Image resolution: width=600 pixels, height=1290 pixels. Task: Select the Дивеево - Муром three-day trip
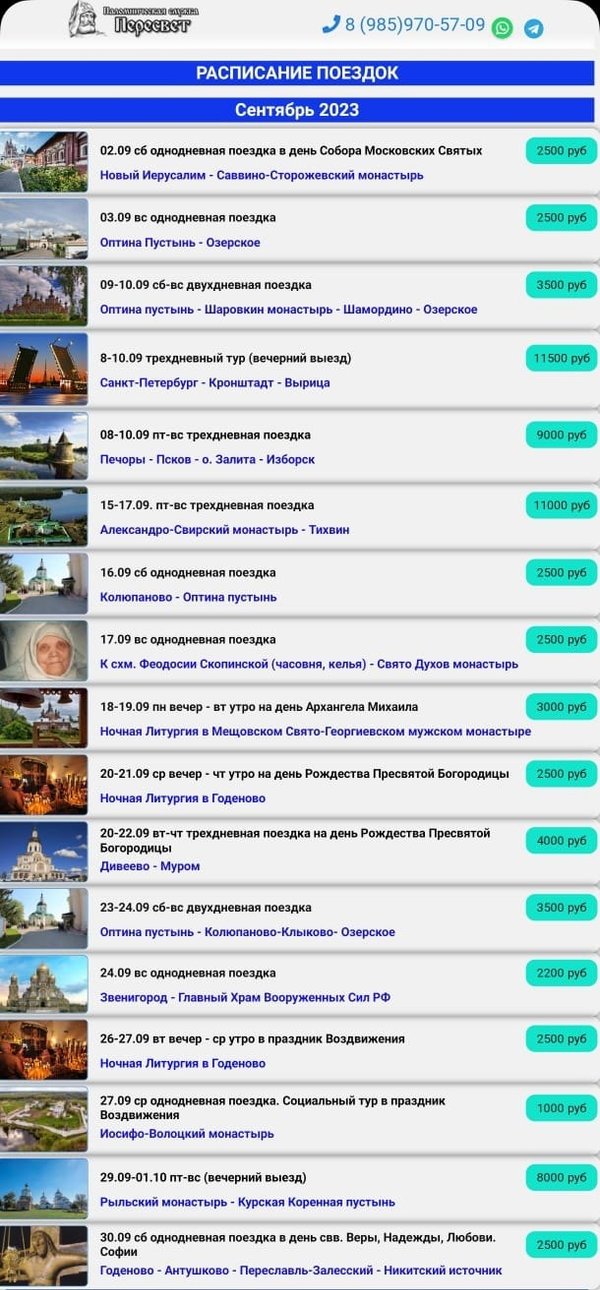click(150, 866)
